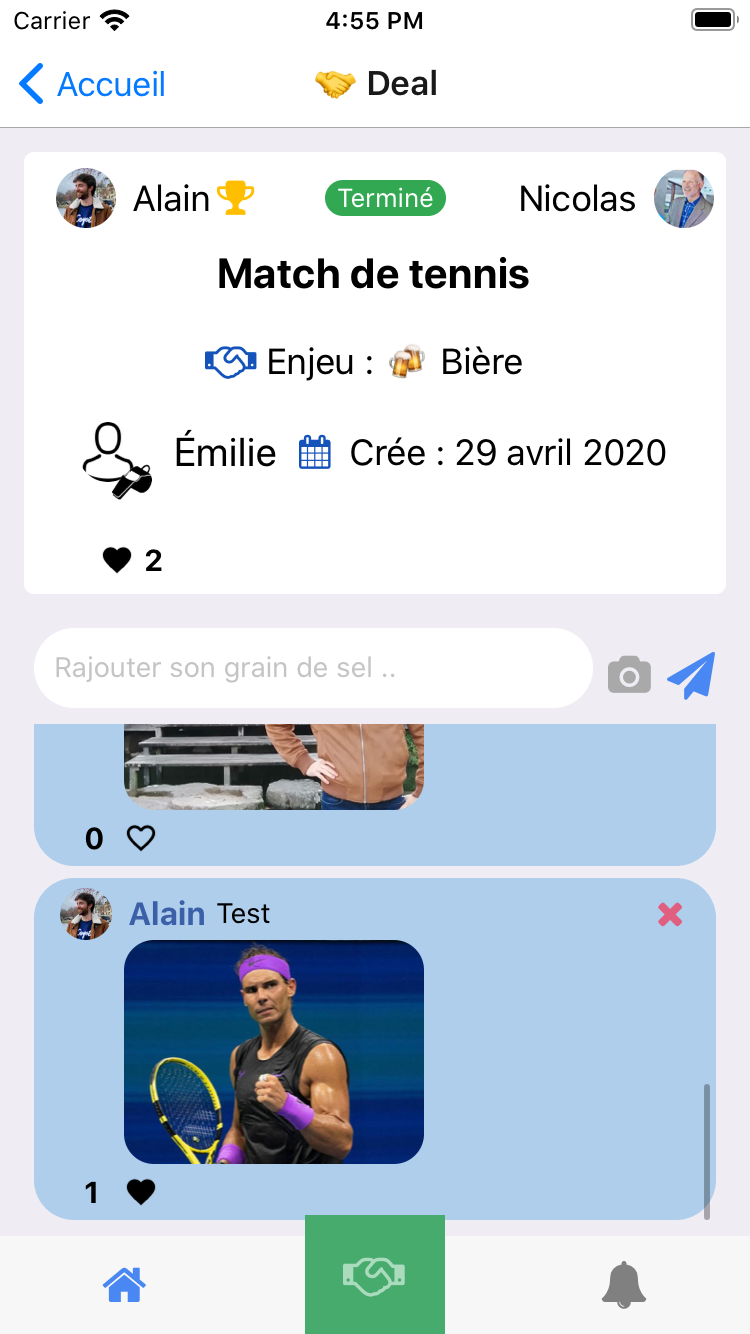750x1334 pixels.
Task: View Nicolas's profile picture
Action: [x=684, y=198]
